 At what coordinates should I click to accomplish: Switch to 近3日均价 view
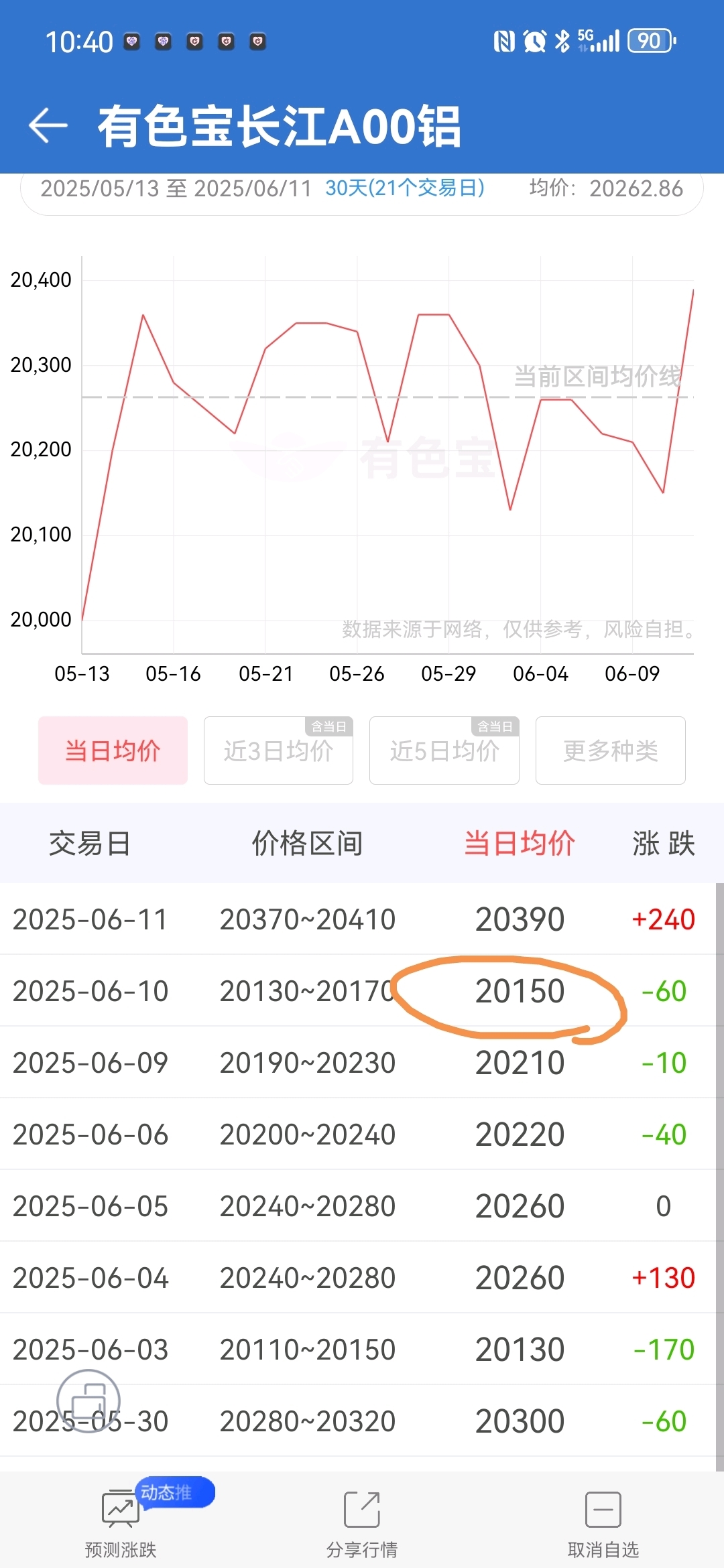coord(278,750)
